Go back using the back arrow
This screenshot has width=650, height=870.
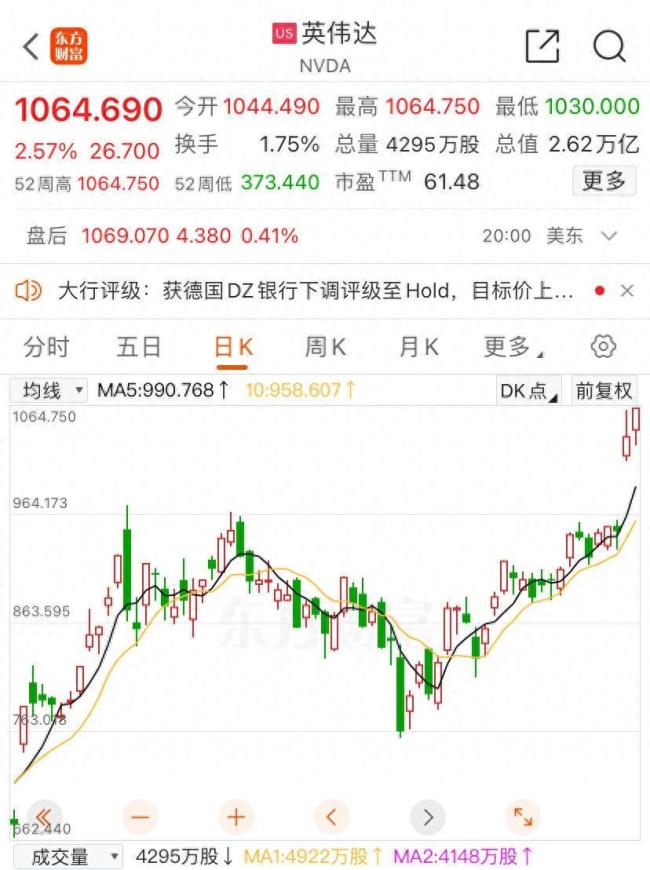[x=30, y=47]
